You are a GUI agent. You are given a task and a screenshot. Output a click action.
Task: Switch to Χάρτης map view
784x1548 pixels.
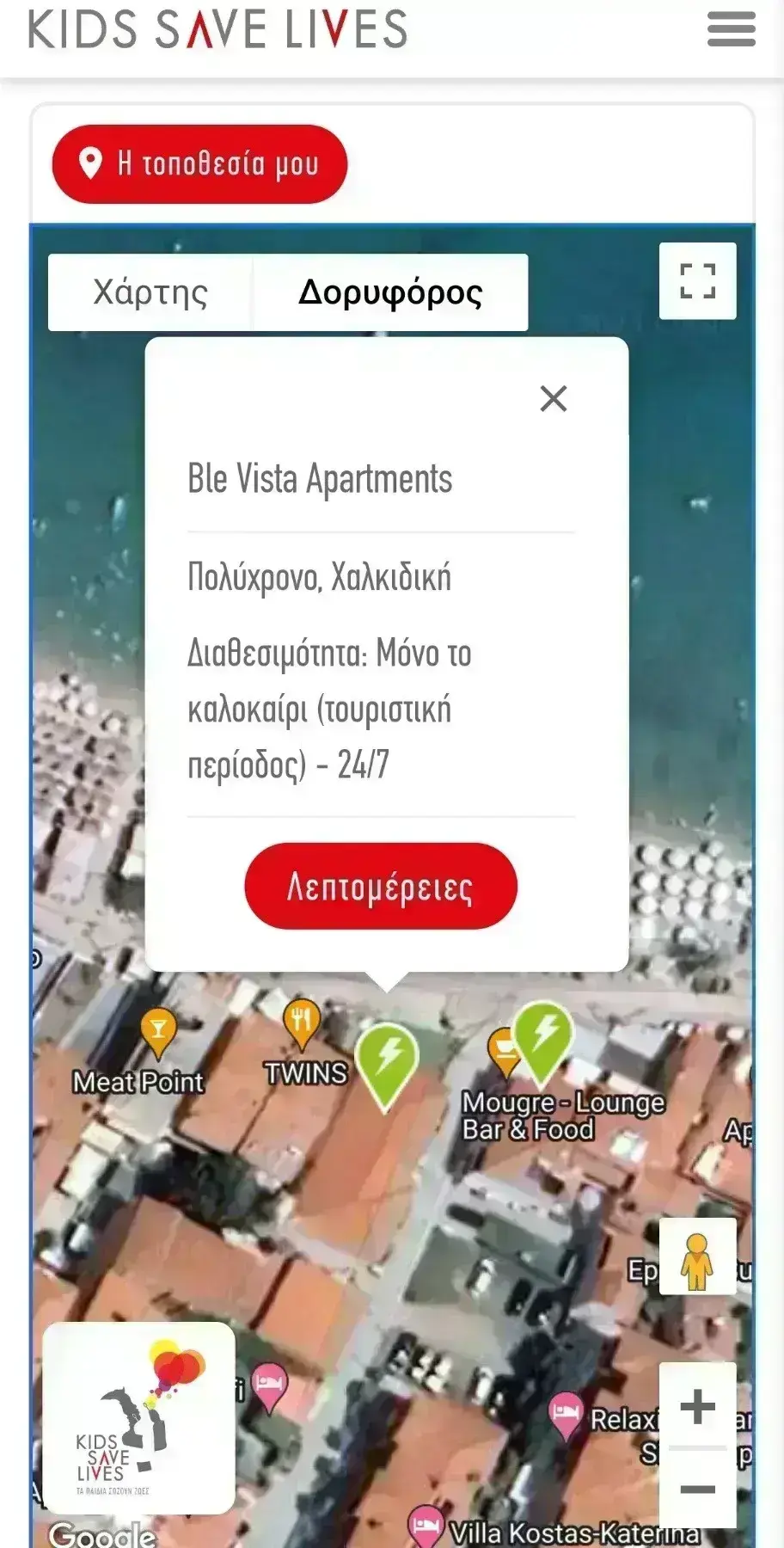point(150,292)
